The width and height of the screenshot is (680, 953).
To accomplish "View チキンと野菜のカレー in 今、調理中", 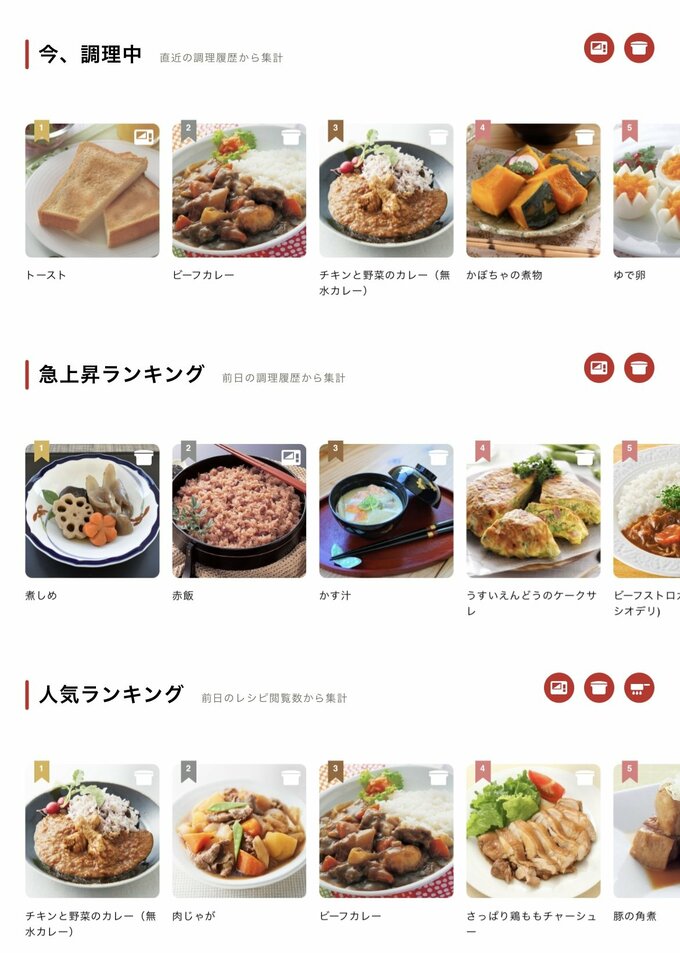I will point(386,190).
